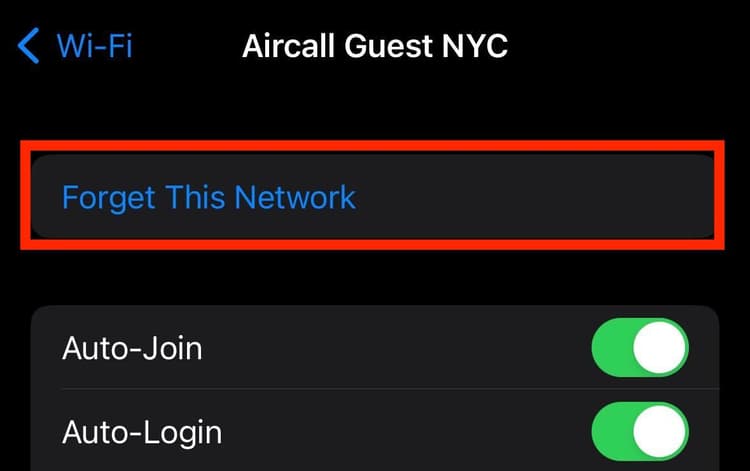Go back to Wi-Fi settings
The image size is (750, 471).
75,46
